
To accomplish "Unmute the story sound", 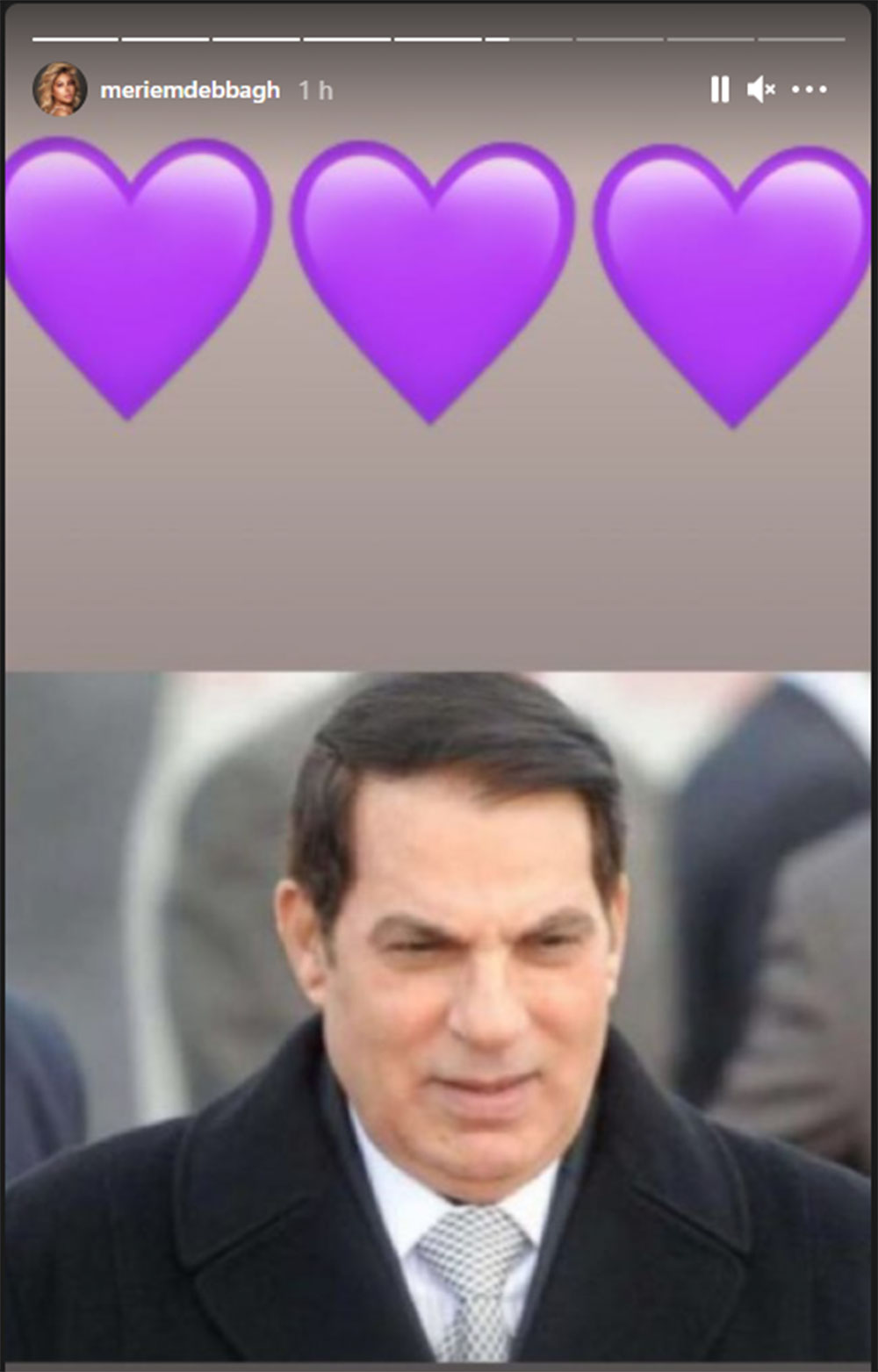I will pos(760,90).
